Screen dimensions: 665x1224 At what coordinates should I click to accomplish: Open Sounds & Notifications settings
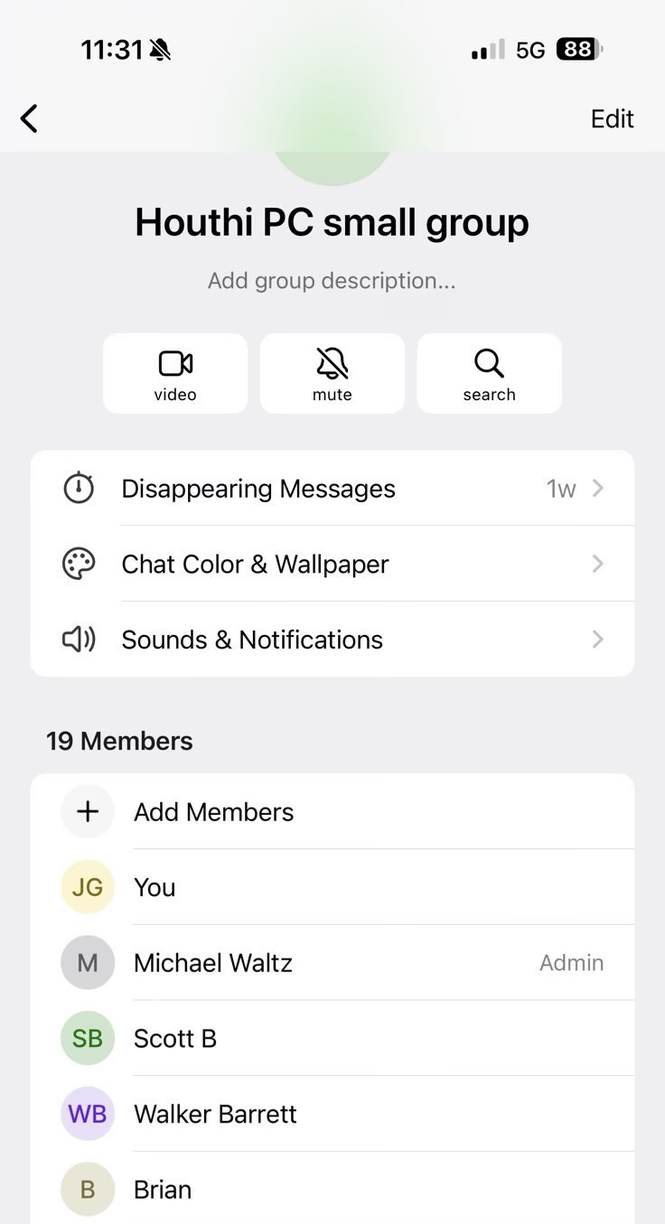coord(332,640)
